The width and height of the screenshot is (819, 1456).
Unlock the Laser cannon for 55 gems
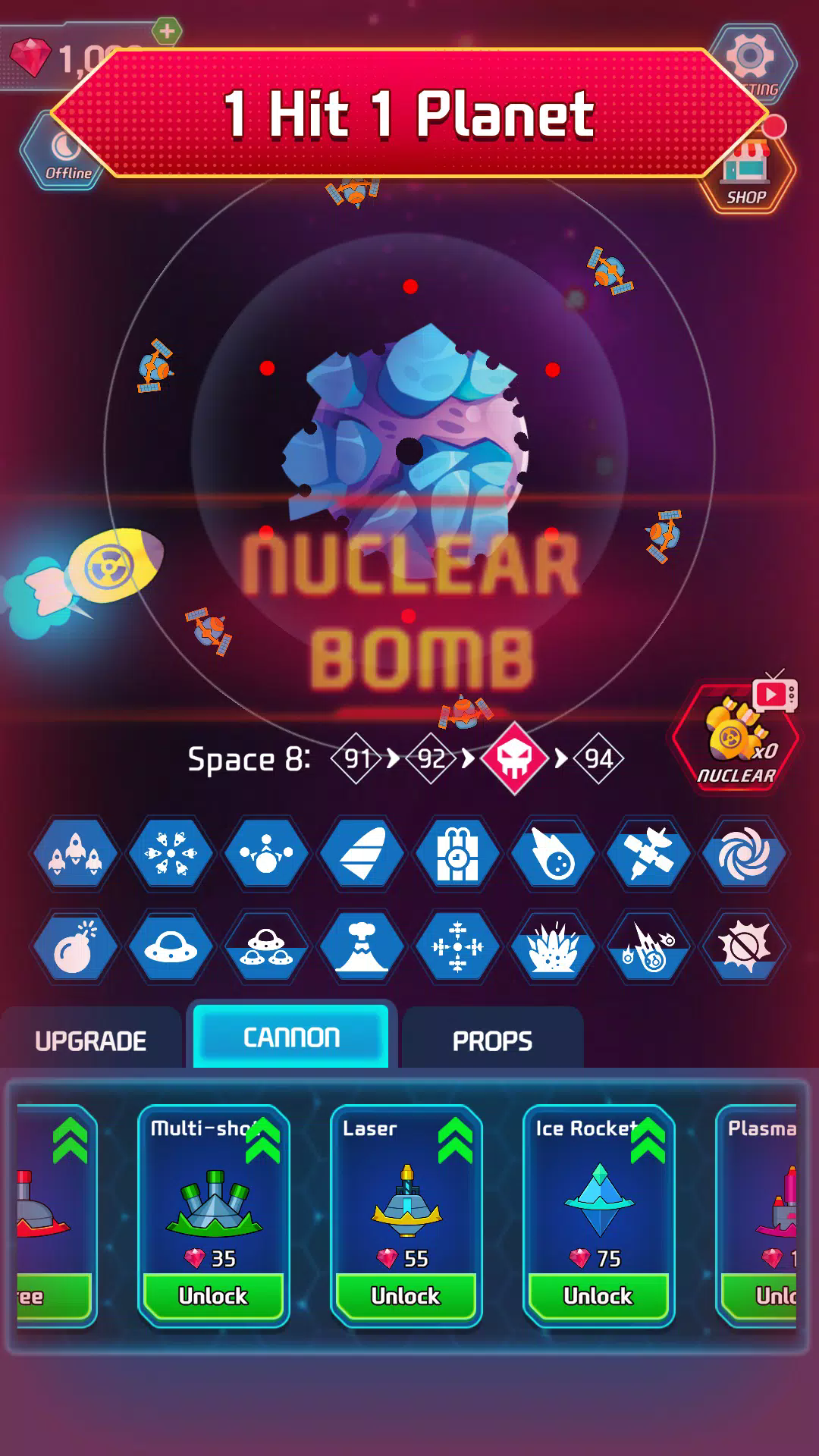406,1295
